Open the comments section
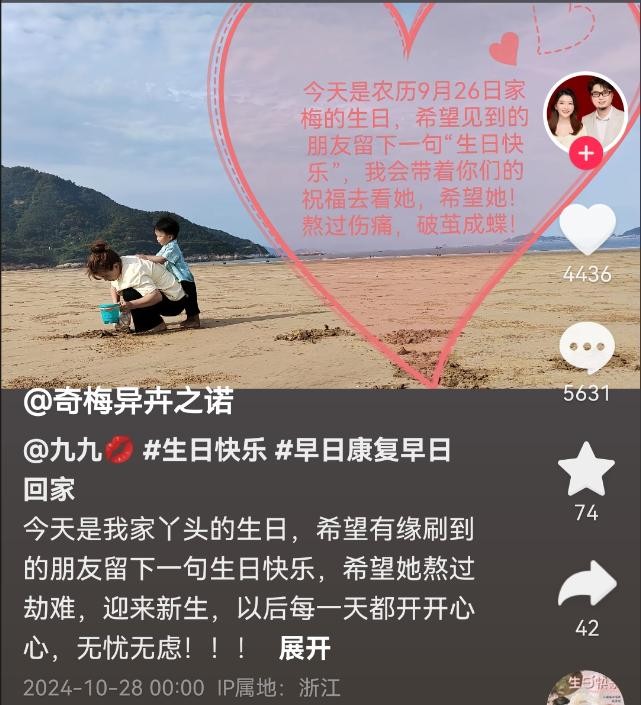Screen dimensions: 641x705 coord(587,349)
